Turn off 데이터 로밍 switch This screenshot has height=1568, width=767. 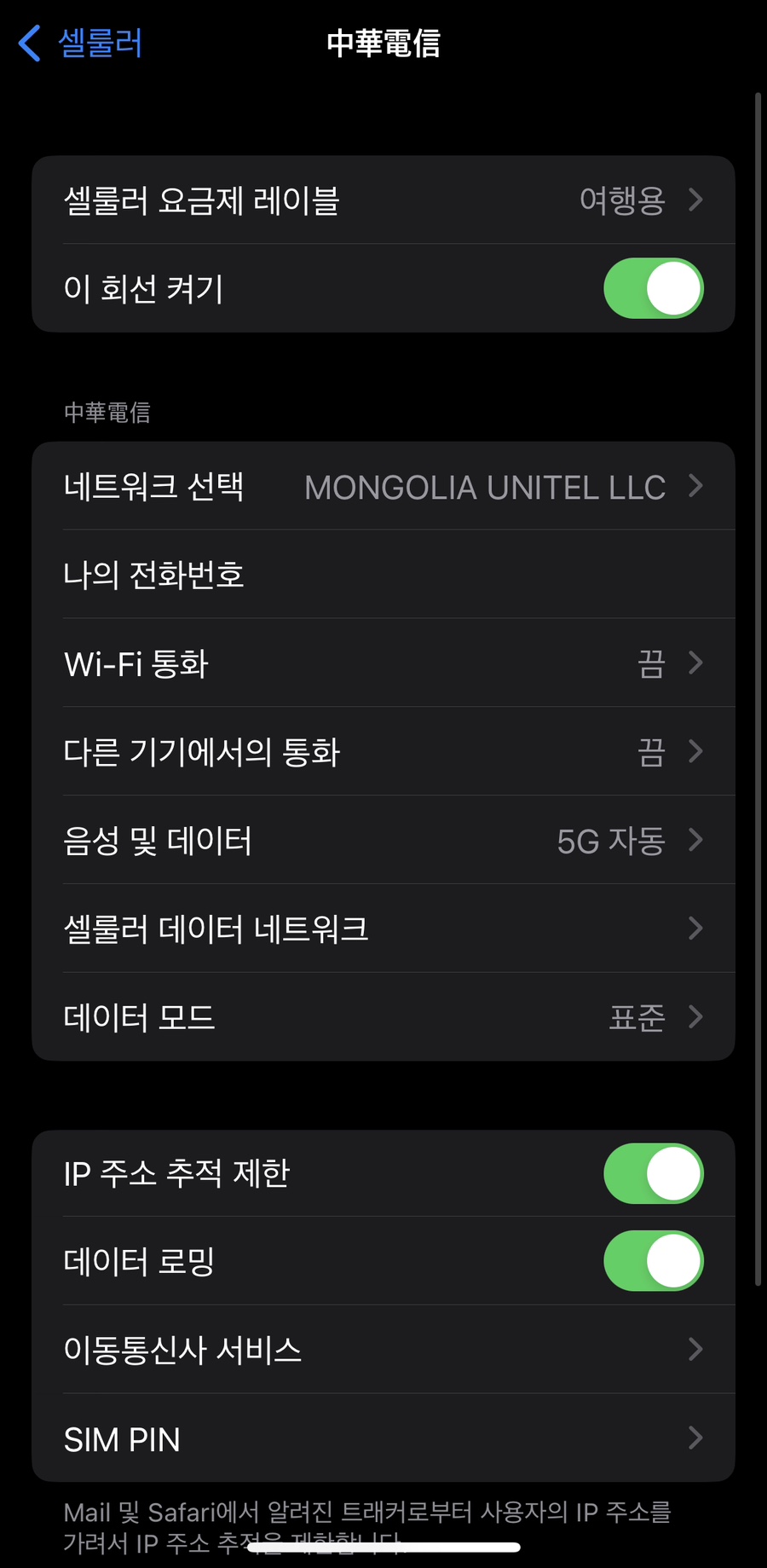point(654,1261)
